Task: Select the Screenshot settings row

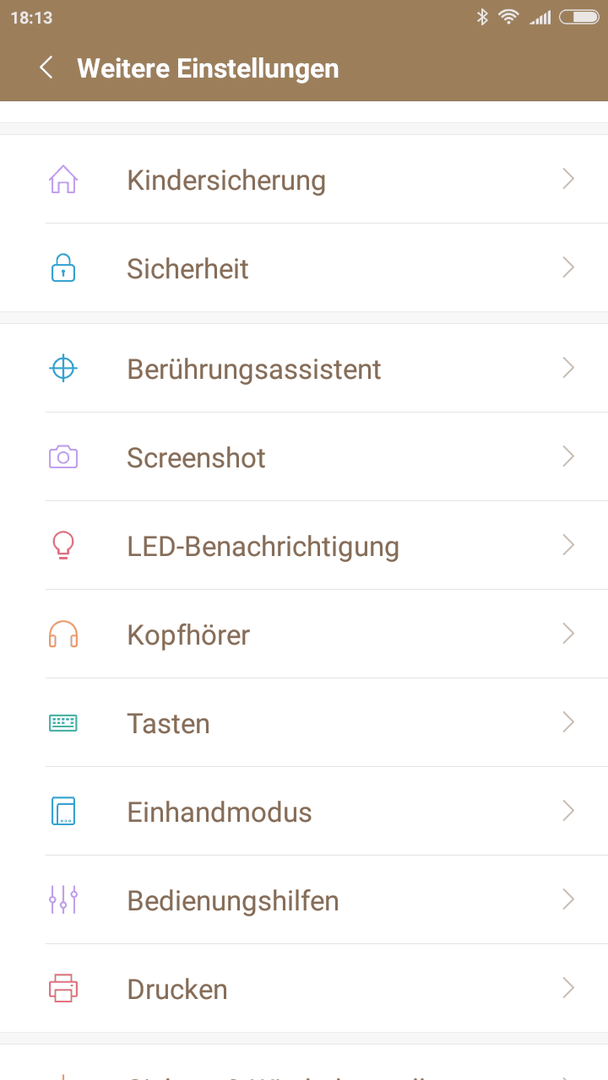Action: [304, 457]
